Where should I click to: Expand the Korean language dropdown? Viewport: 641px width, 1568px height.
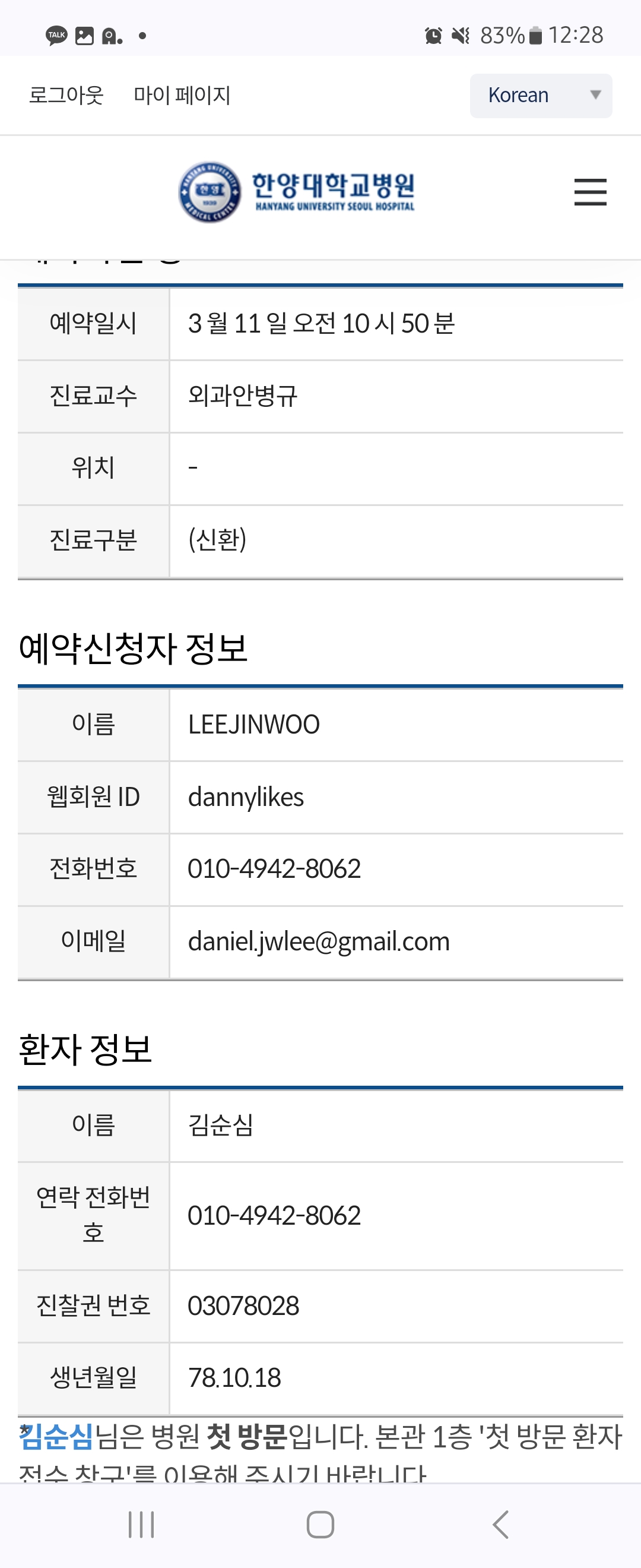[541, 96]
